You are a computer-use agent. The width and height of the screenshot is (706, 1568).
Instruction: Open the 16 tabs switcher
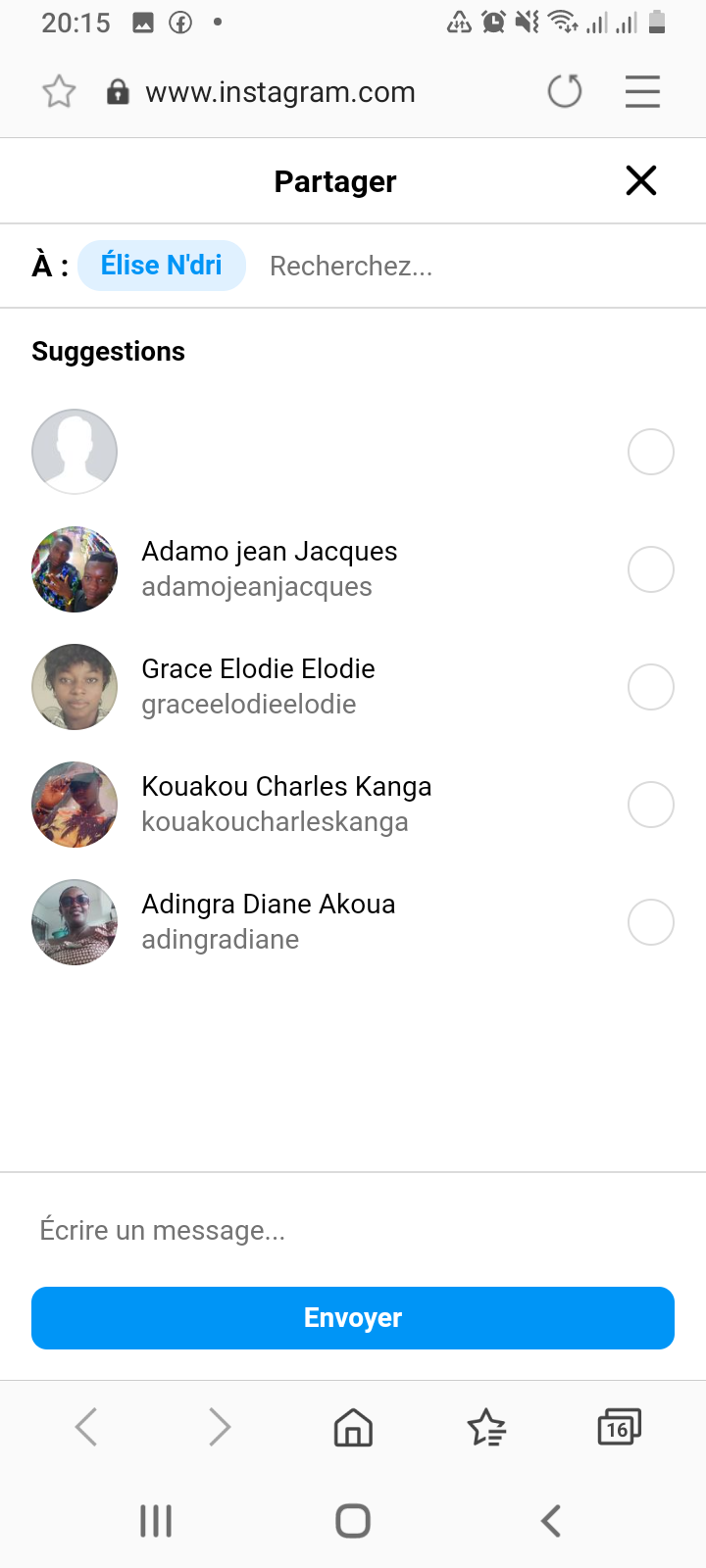point(619,1427)
